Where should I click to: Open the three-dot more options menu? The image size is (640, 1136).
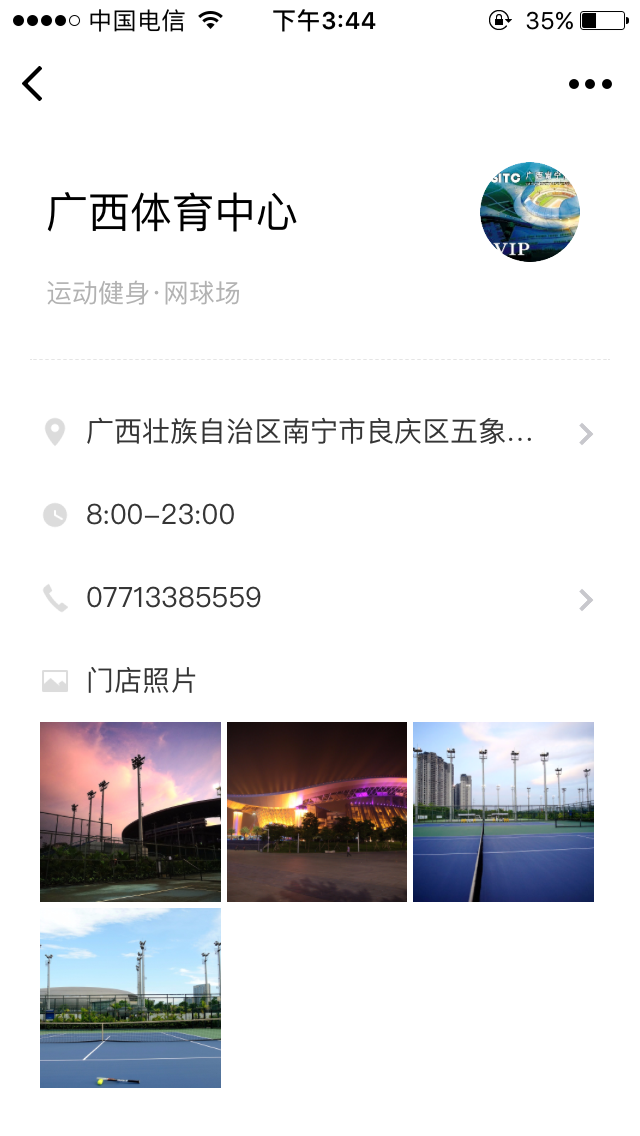coord(590,84)
